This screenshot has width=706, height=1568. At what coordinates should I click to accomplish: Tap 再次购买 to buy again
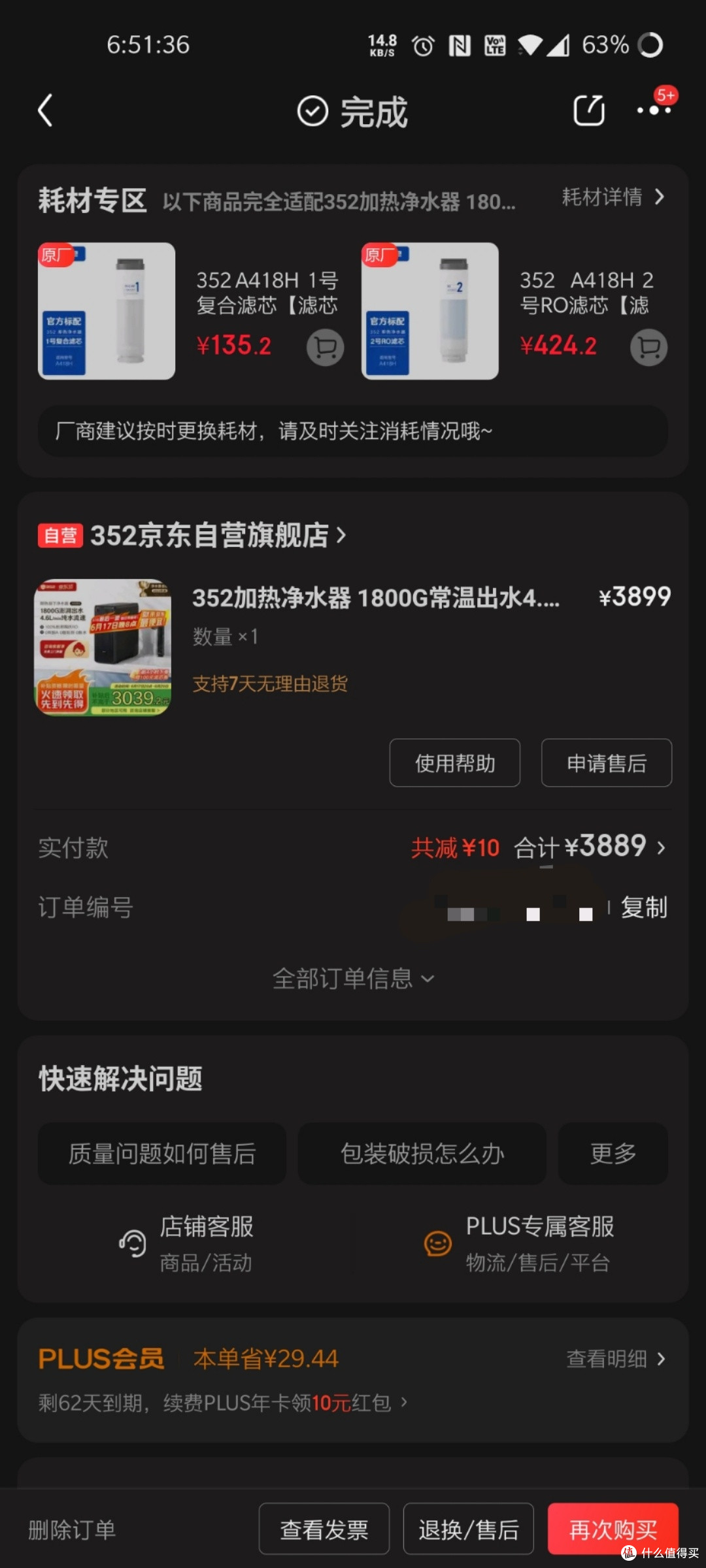[613, 1529]
